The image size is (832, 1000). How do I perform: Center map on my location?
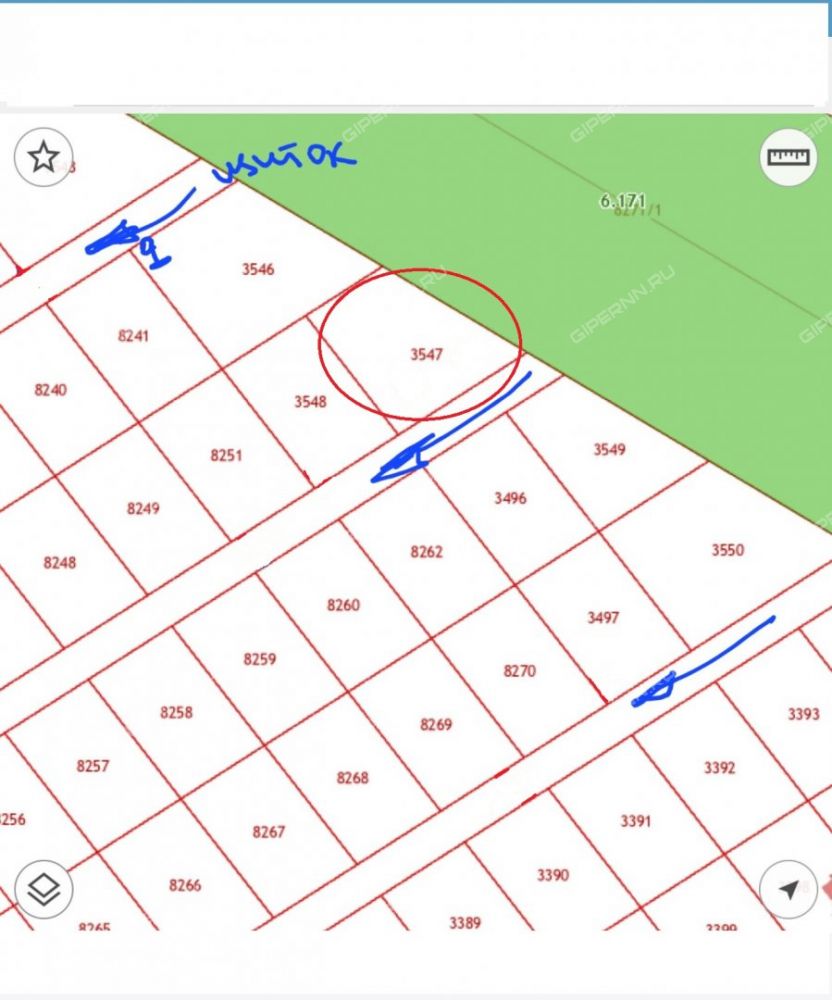point(788,888)
